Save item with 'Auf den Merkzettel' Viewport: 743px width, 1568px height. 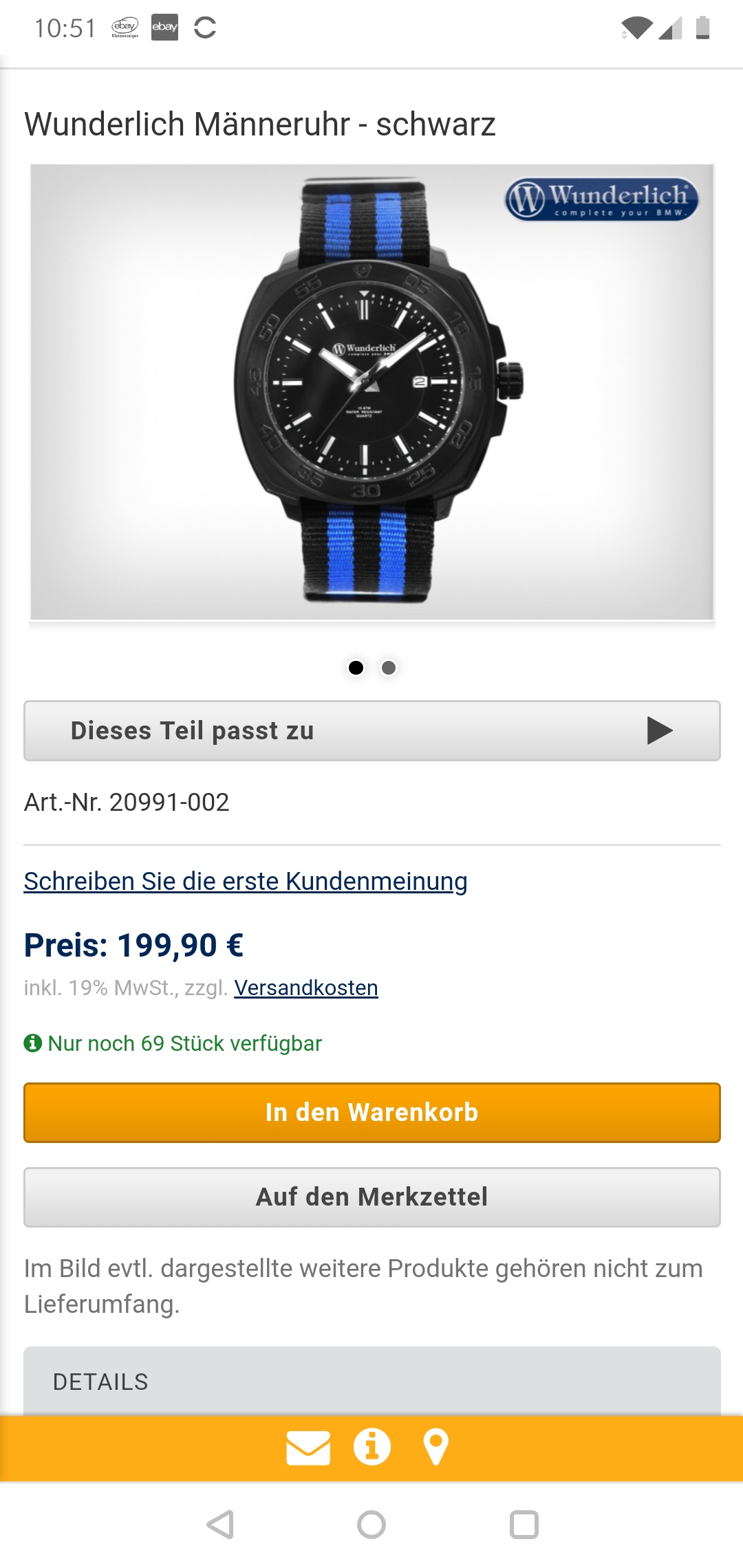371,1197
